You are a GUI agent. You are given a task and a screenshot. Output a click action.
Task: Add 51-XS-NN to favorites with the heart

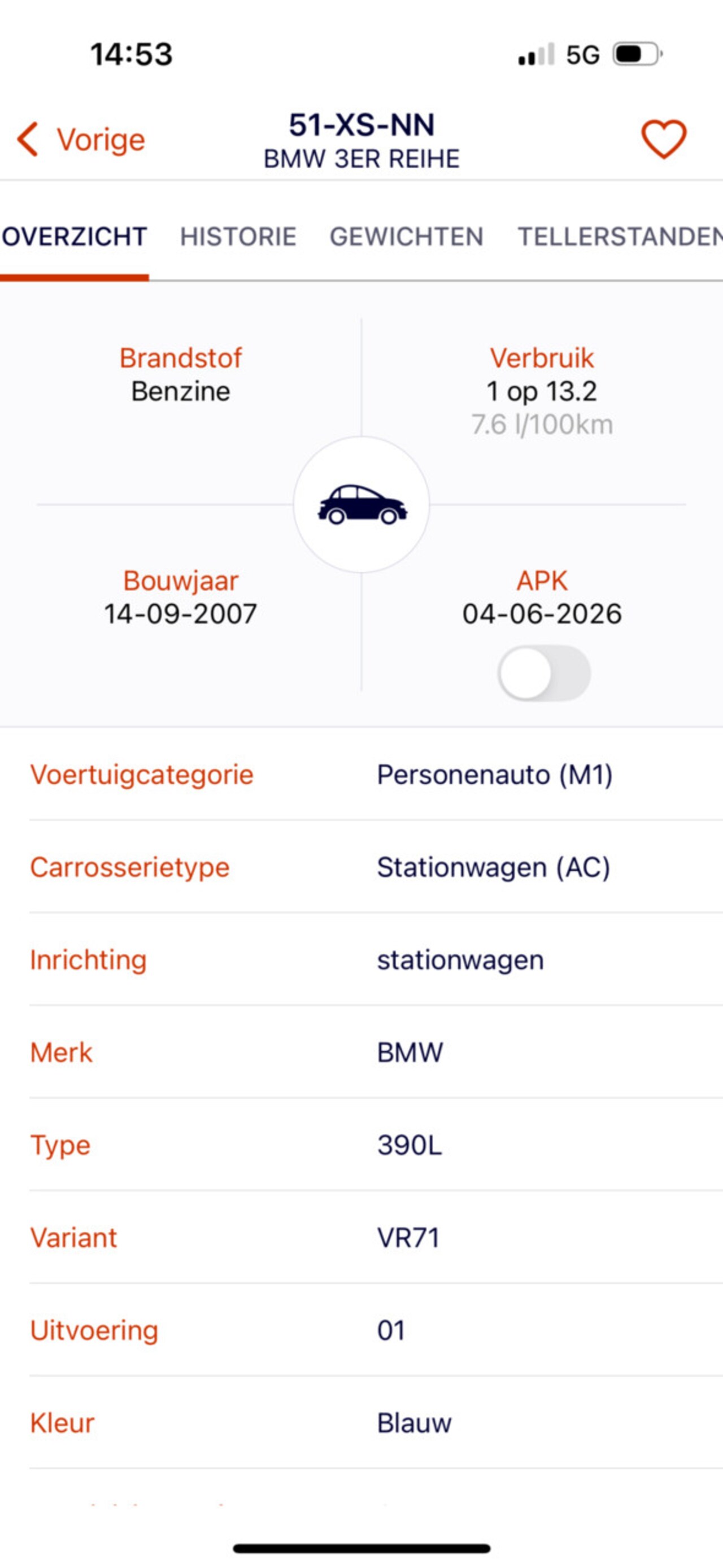663,139
